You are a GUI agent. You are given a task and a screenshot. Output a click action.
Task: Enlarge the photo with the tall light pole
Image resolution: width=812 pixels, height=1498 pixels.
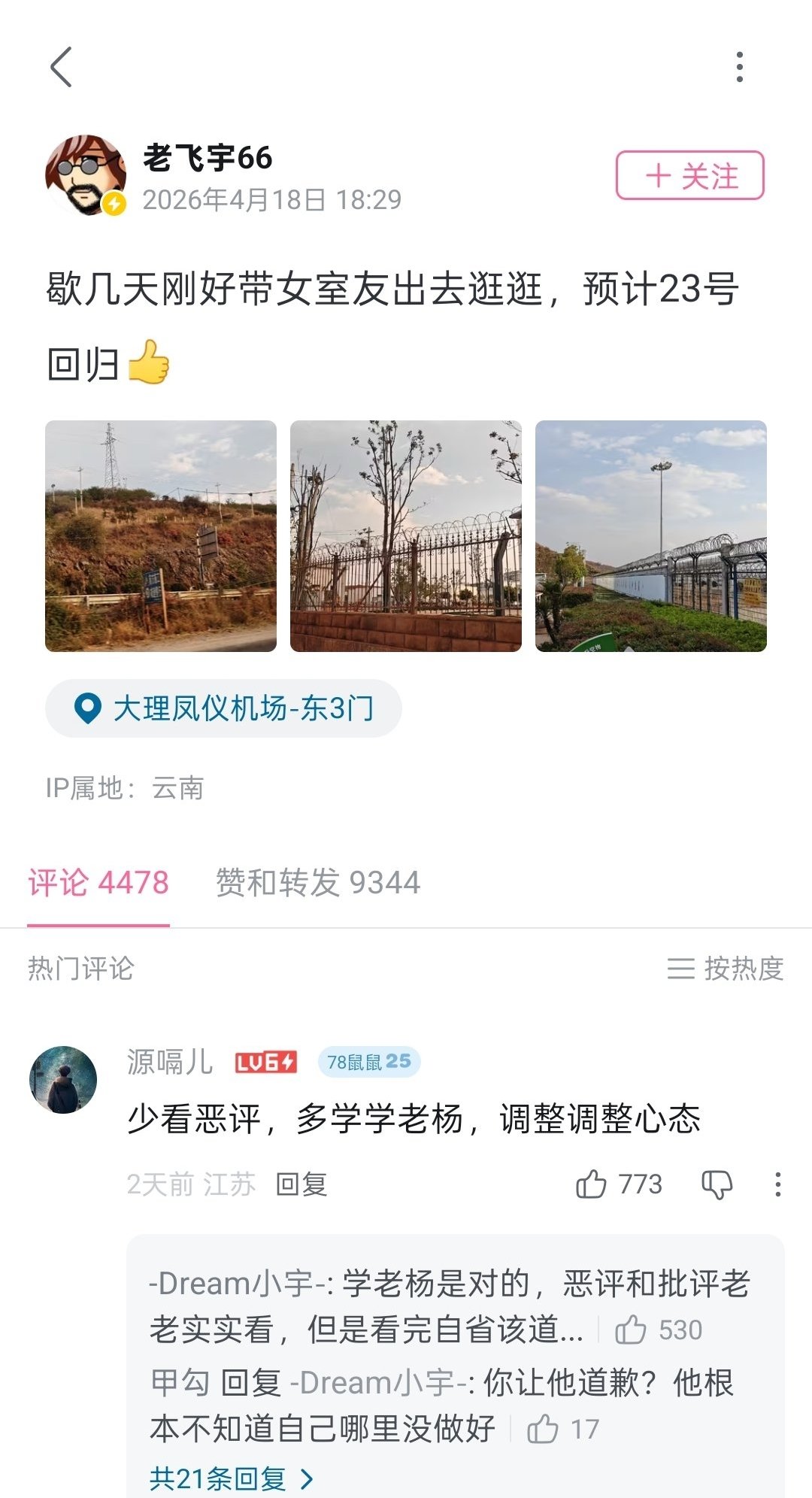click(x=651, y=535)
